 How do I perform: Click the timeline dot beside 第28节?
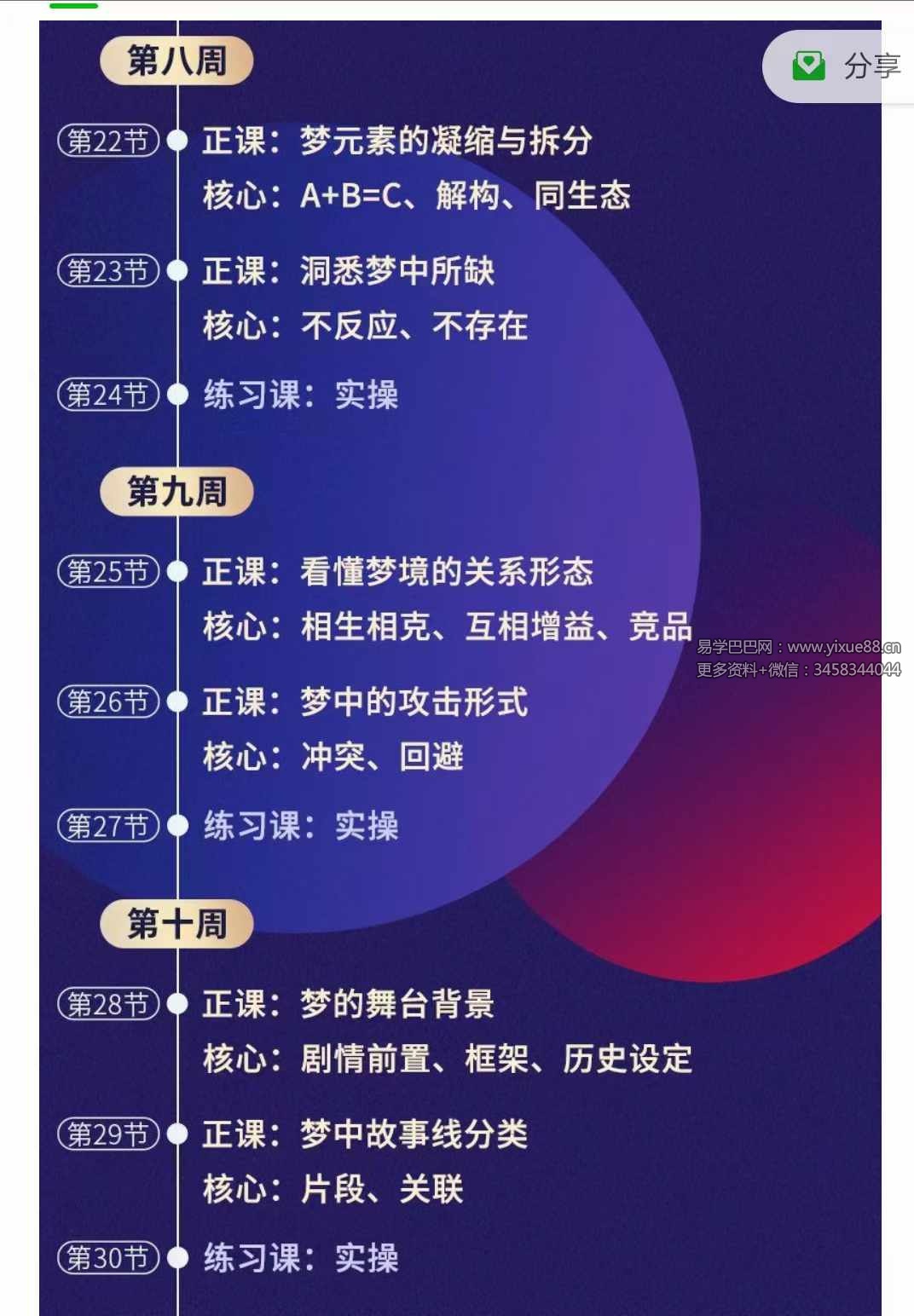178,1003
